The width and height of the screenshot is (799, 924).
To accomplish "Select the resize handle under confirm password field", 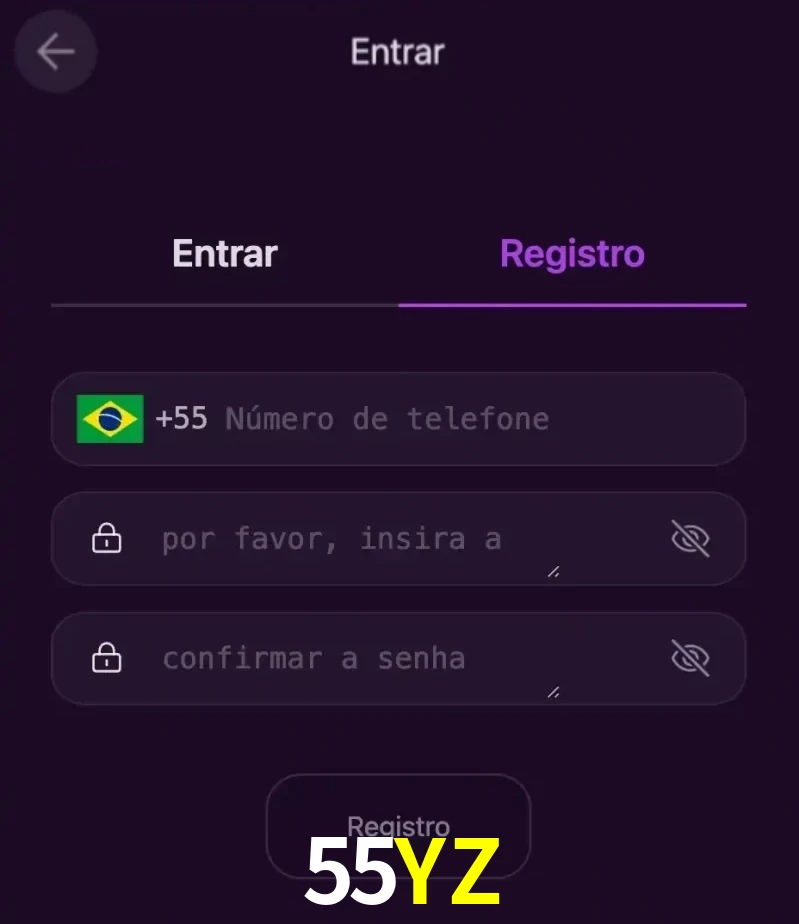I will pyautogui.click(x=552, y=691).
